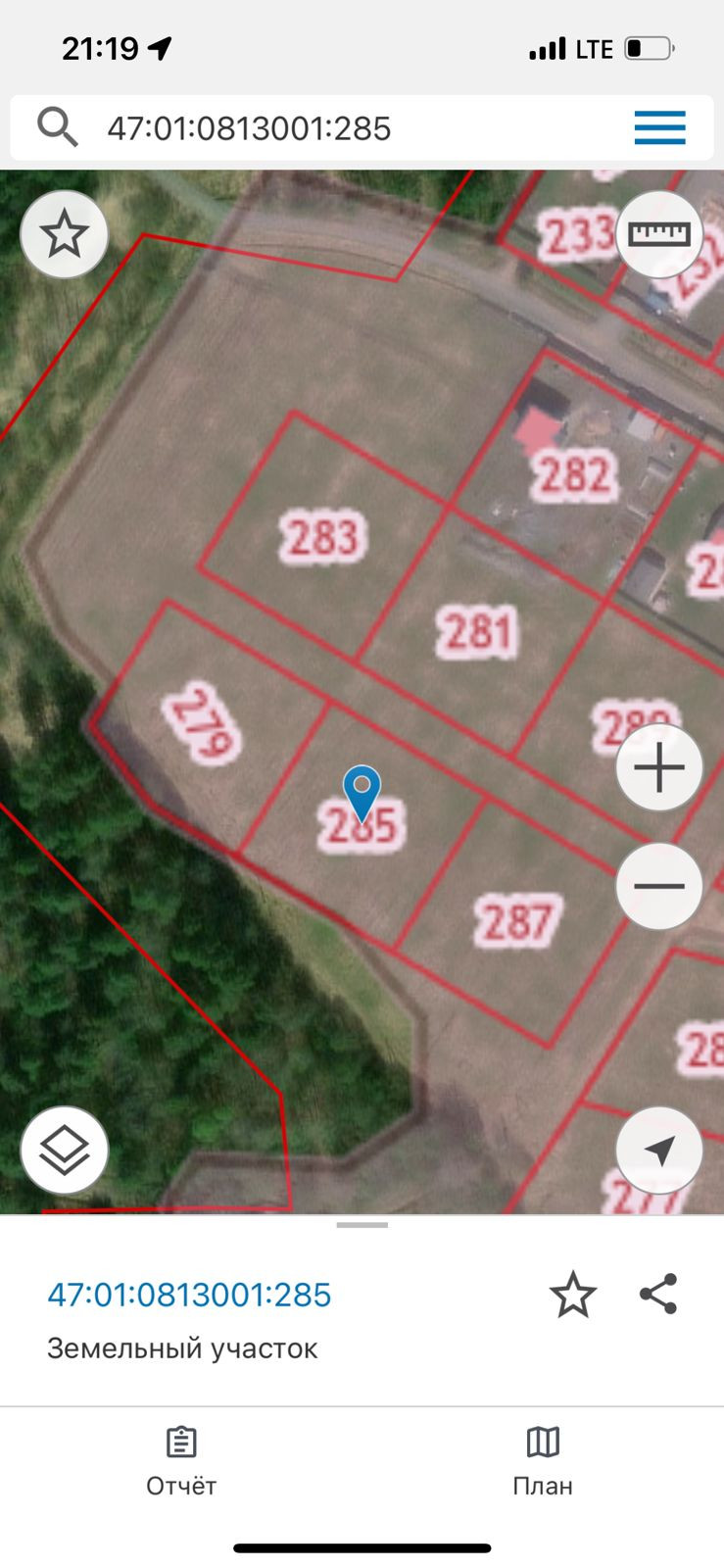Select parcel 282 on the map
The height and width of the screenshot is (1568, 724).
coord(573,474)
